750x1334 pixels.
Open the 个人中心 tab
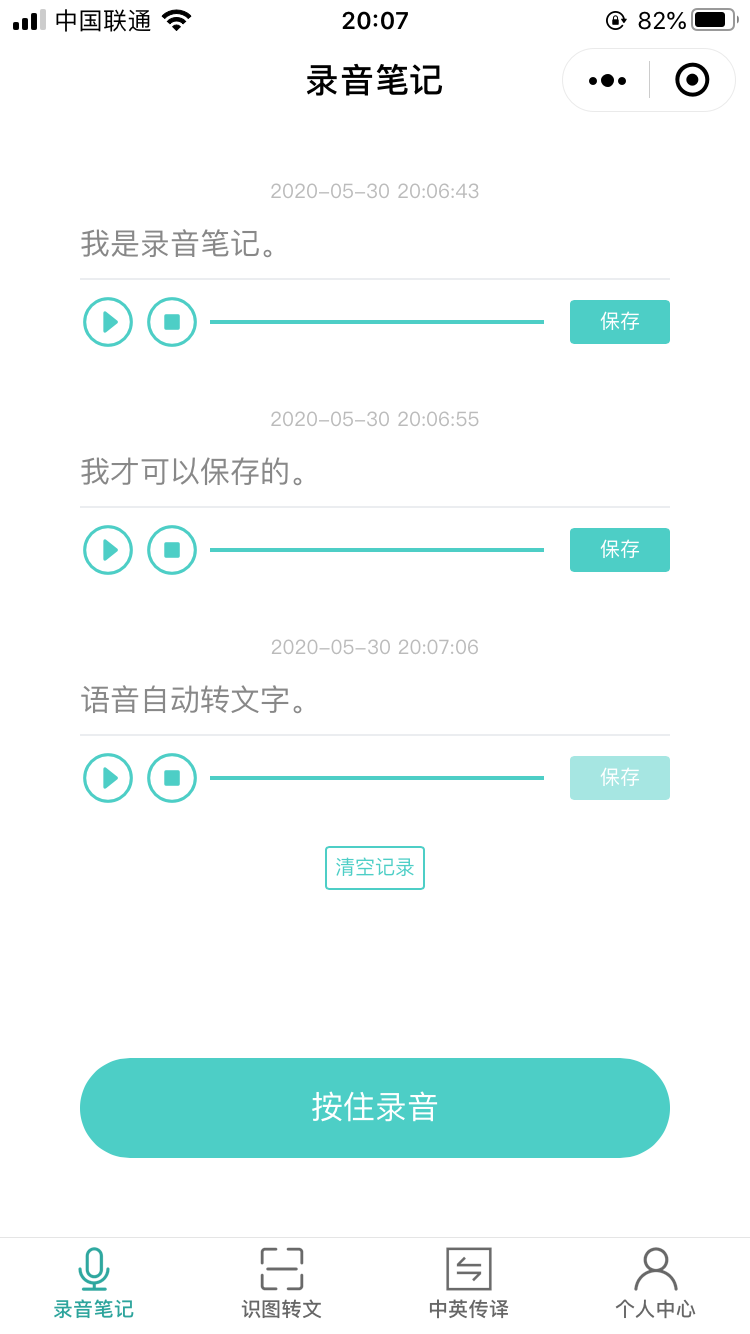pos(656,1284)
